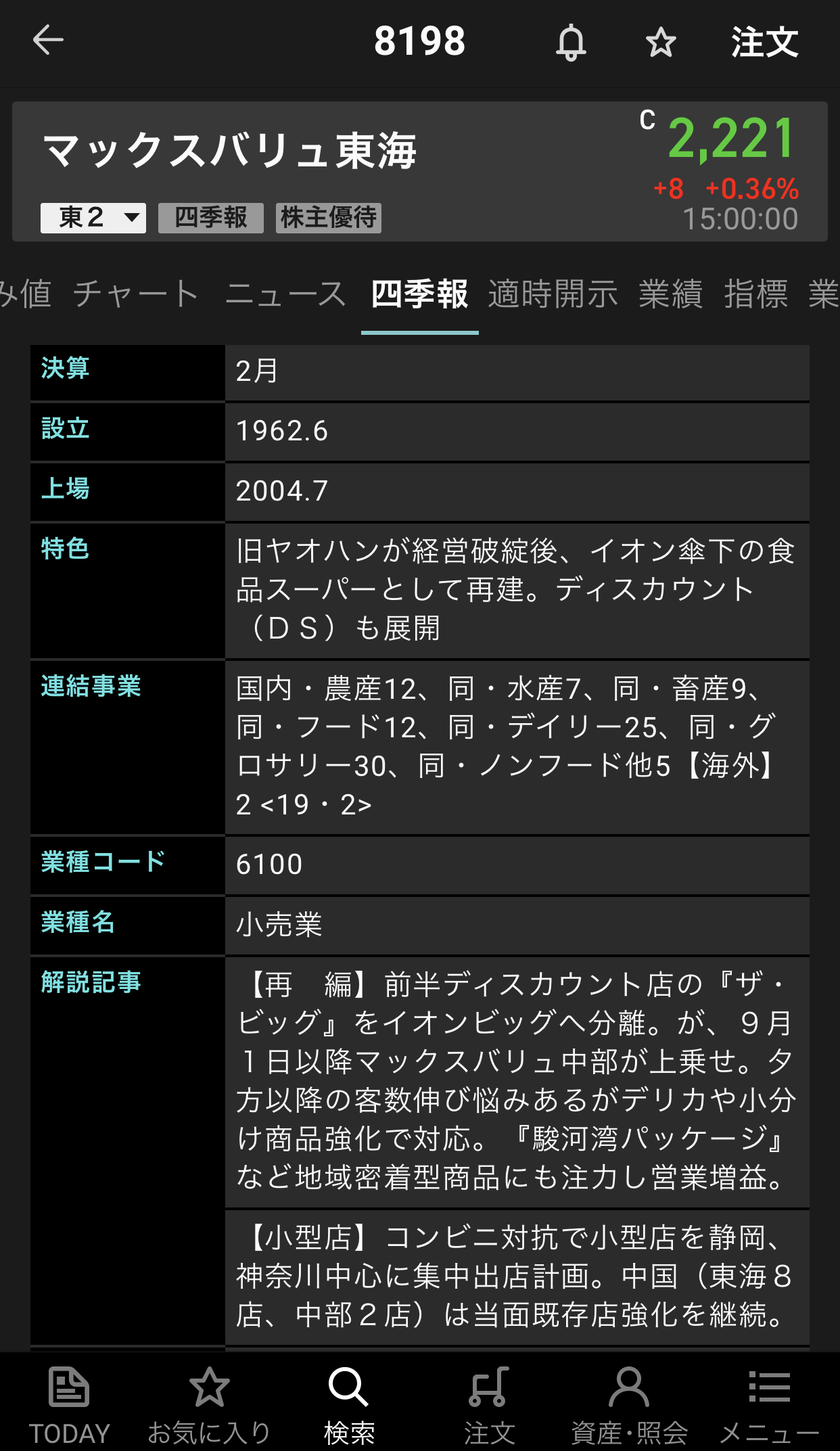Switch to the ニュース tab
The image size is (840, 1451).
(x=285, y=295)
